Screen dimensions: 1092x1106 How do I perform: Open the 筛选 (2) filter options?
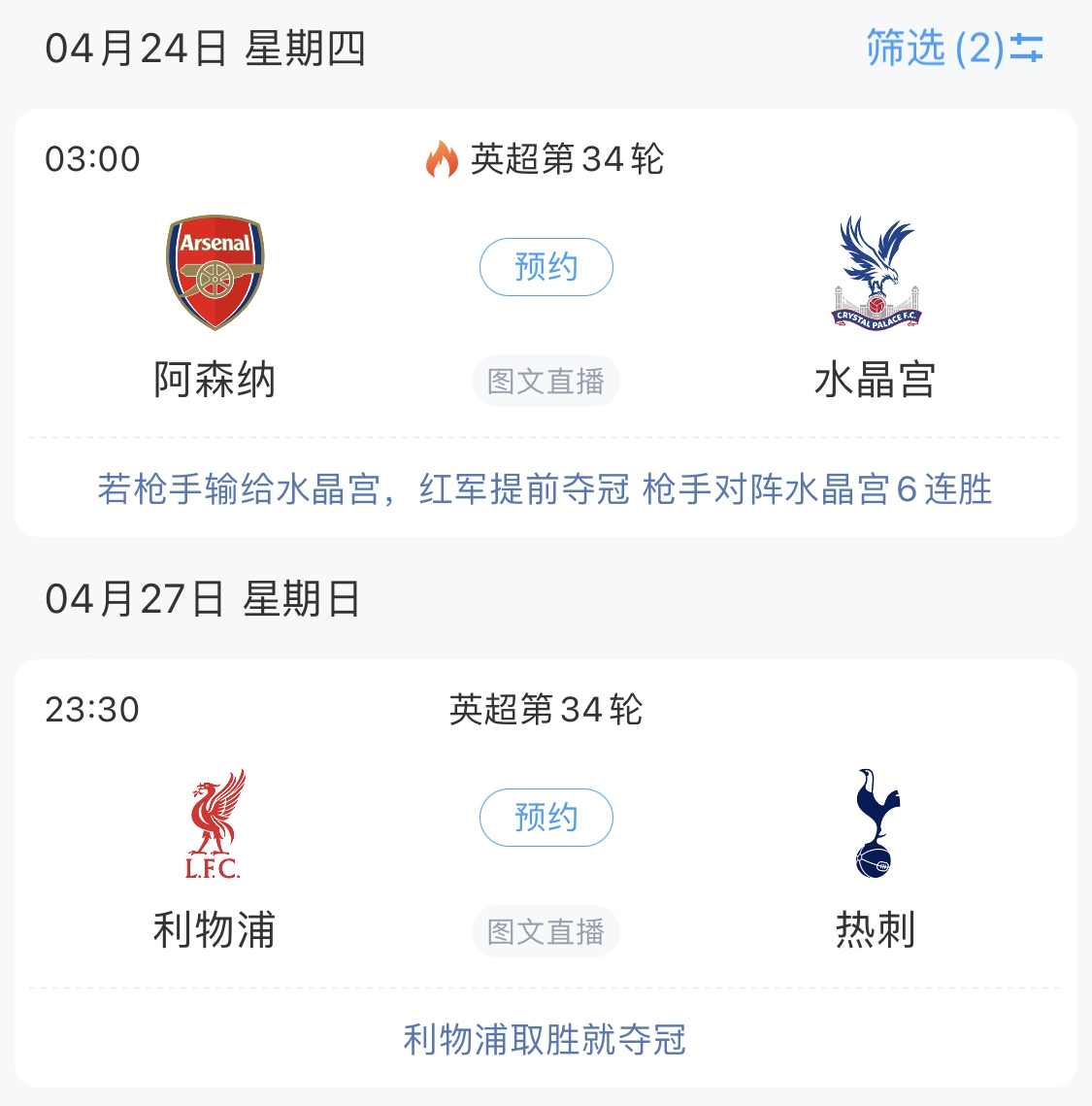[953, 49]
